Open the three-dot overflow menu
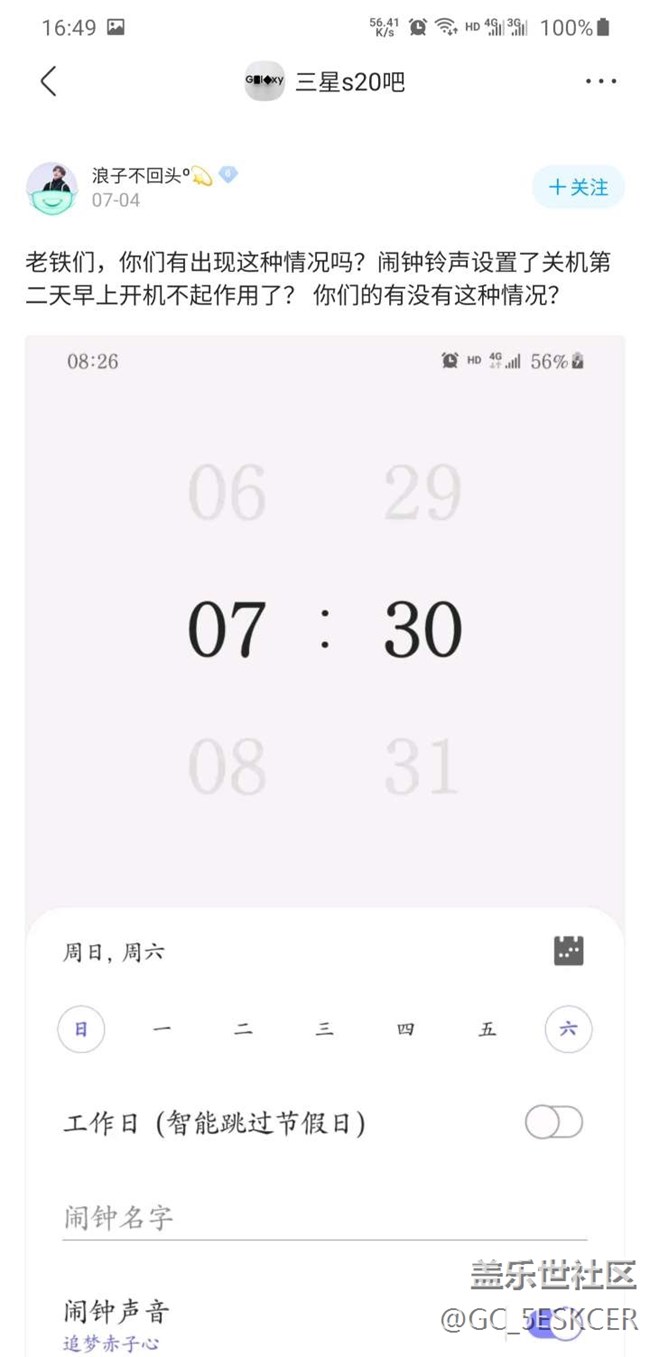Viewport: 650px width, 1357px height. [600, 82]
